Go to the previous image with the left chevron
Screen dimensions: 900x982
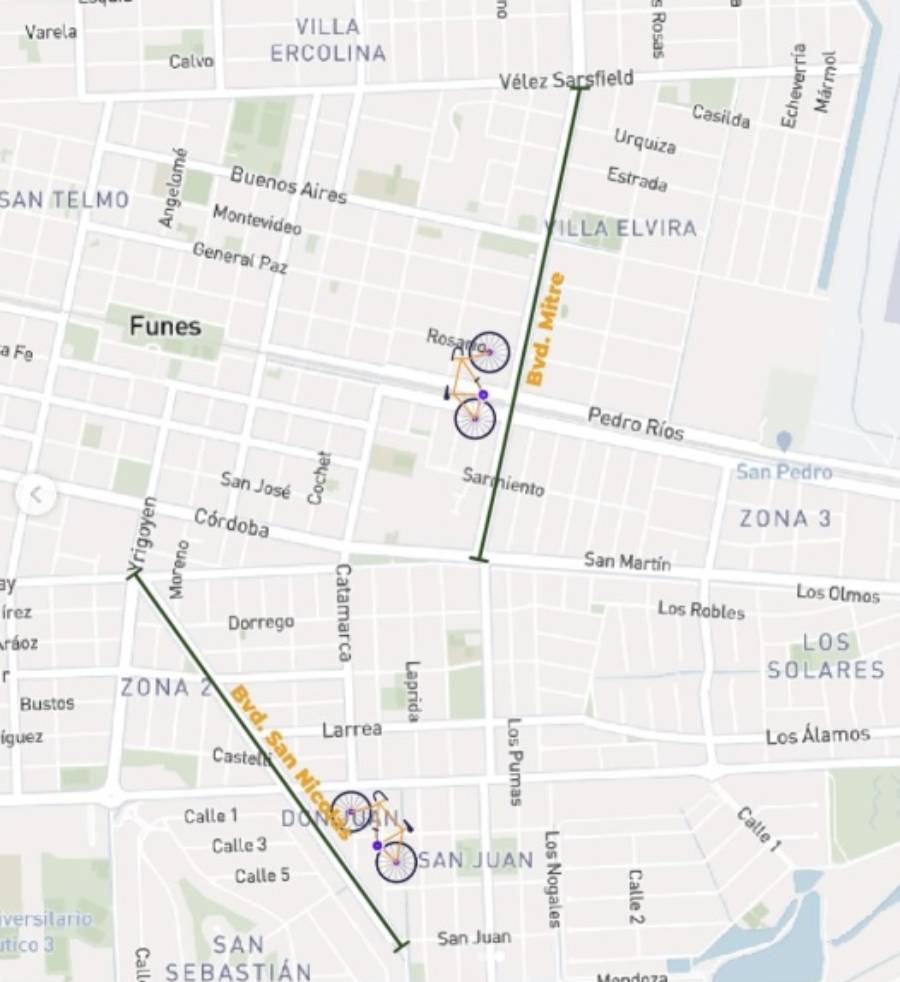click(36, 494)
